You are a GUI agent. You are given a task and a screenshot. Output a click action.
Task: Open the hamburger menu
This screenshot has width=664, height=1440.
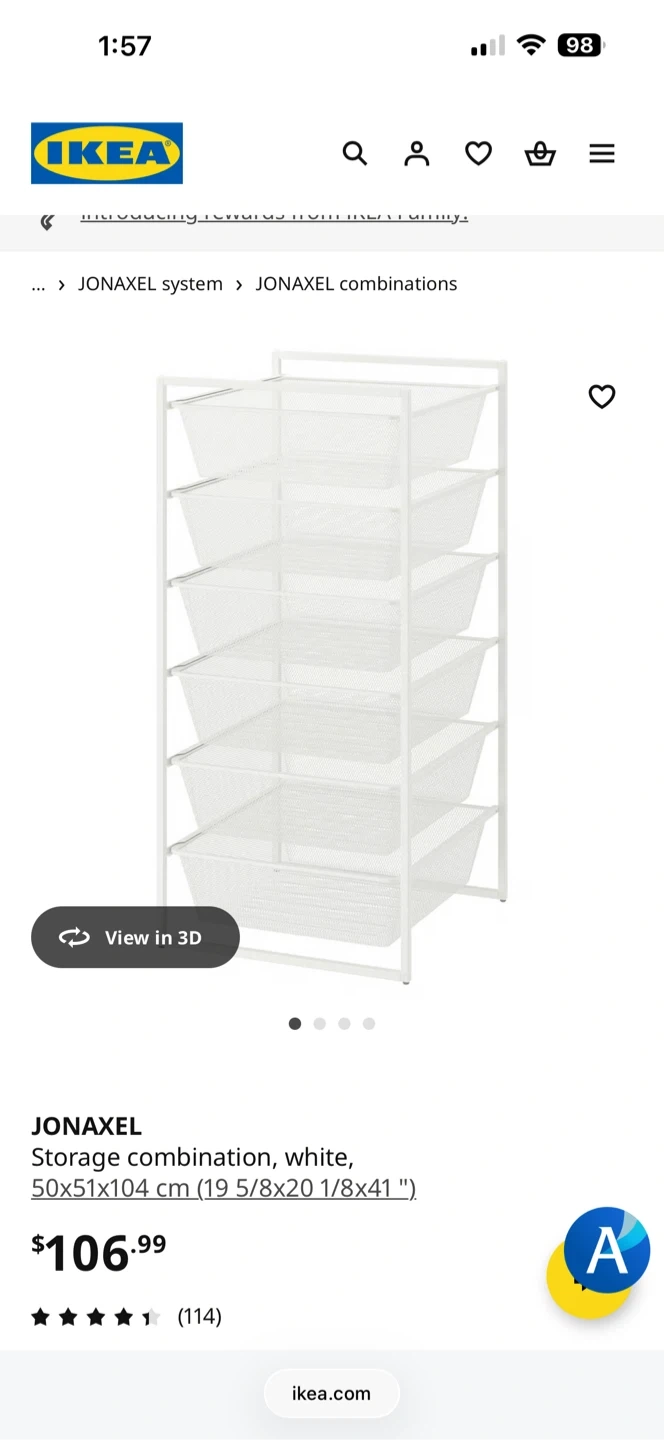coord(602,153)
